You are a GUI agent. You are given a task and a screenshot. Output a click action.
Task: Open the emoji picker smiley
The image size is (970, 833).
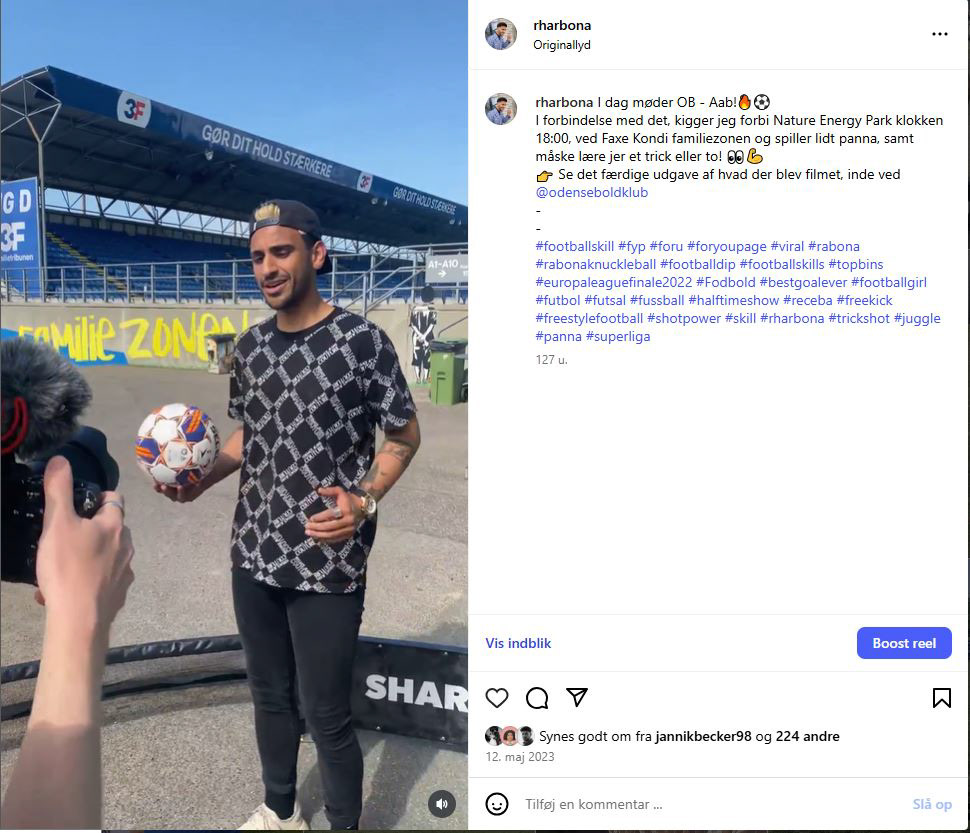tap(497, 804)
